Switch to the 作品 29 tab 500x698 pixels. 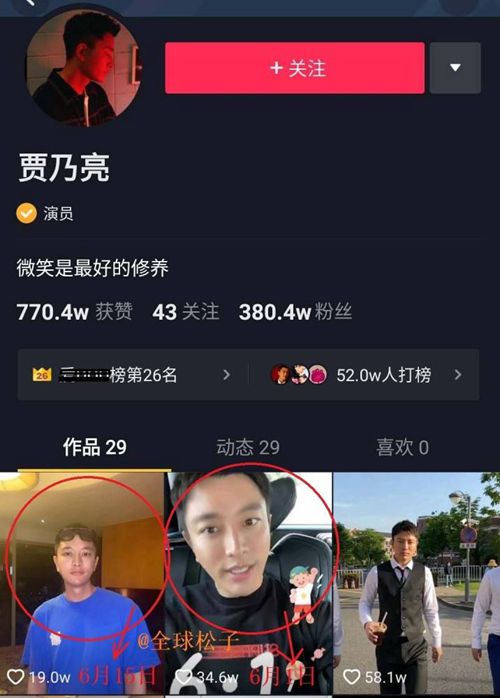(94, 447)
